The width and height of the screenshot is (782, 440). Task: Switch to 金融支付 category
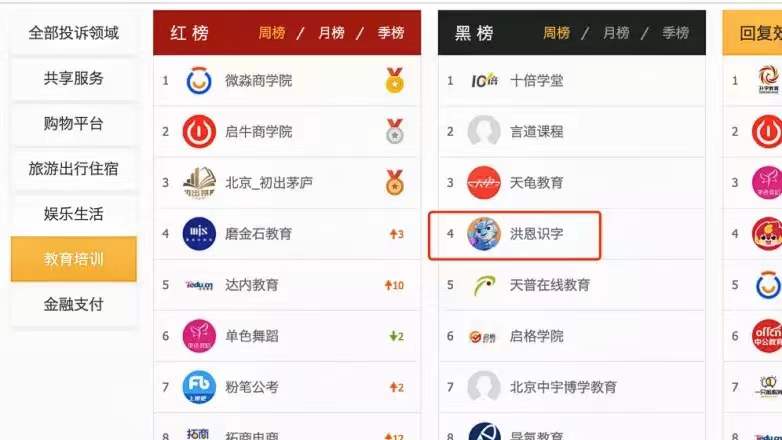(x=74, y=305)
